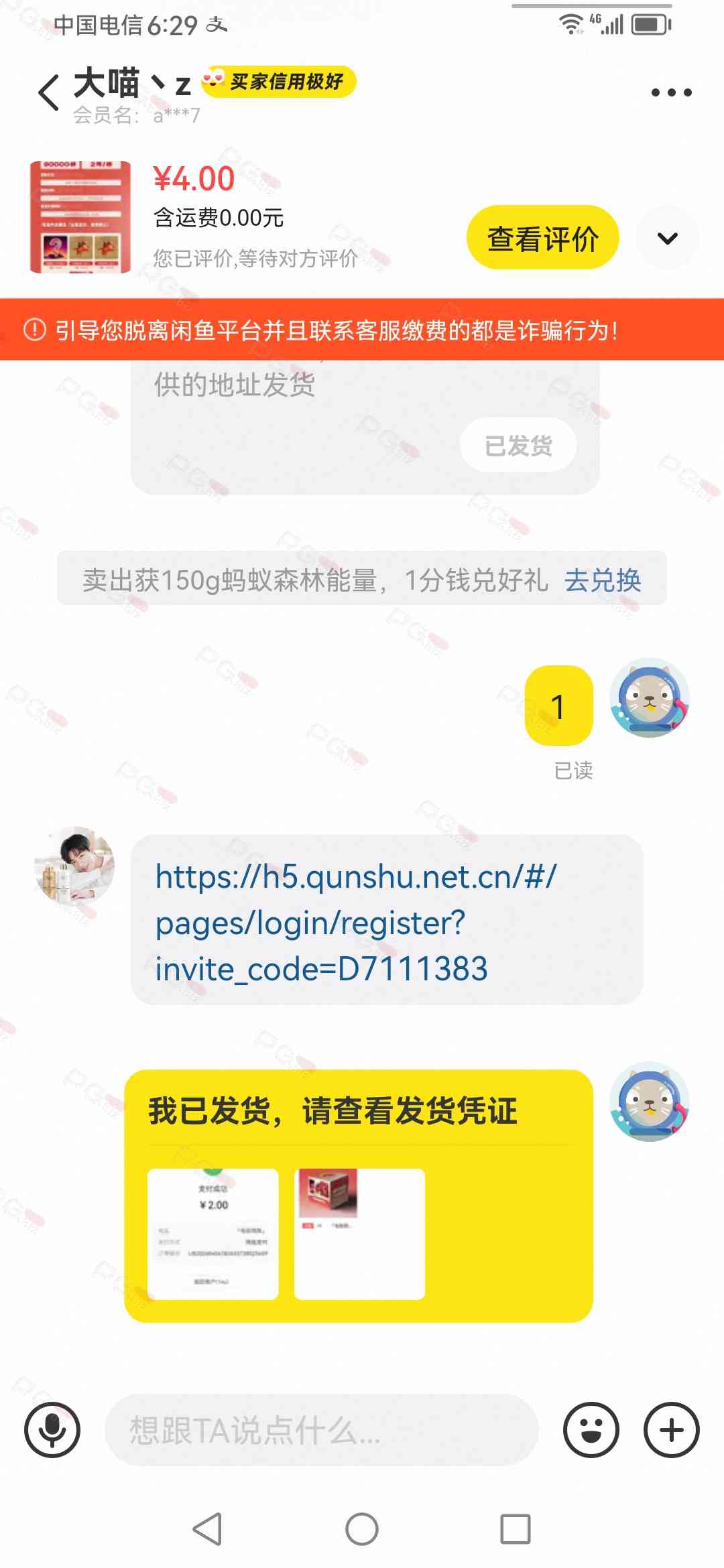Open the qunshu.net.cn register link

click(355, 922)
